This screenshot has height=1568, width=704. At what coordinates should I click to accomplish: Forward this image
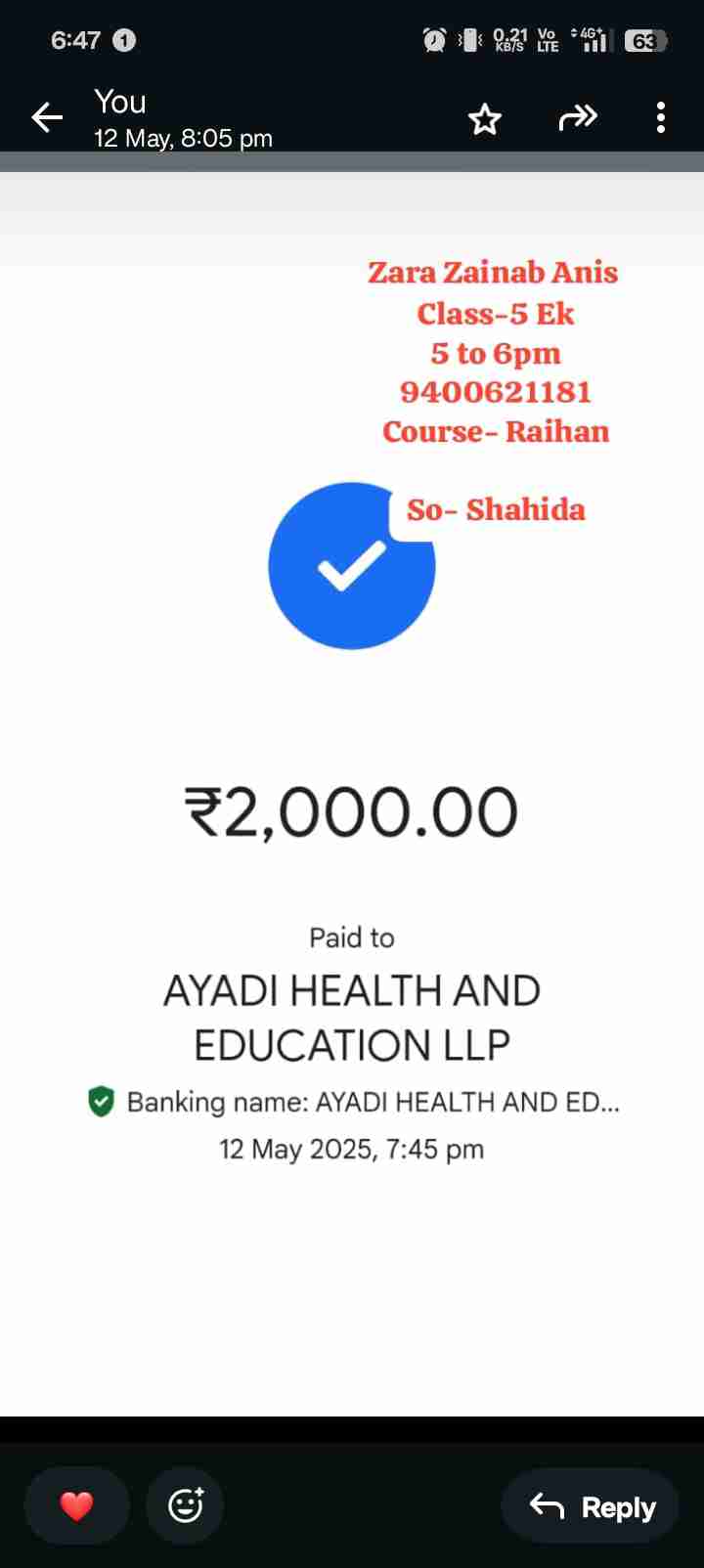point(577,118)
